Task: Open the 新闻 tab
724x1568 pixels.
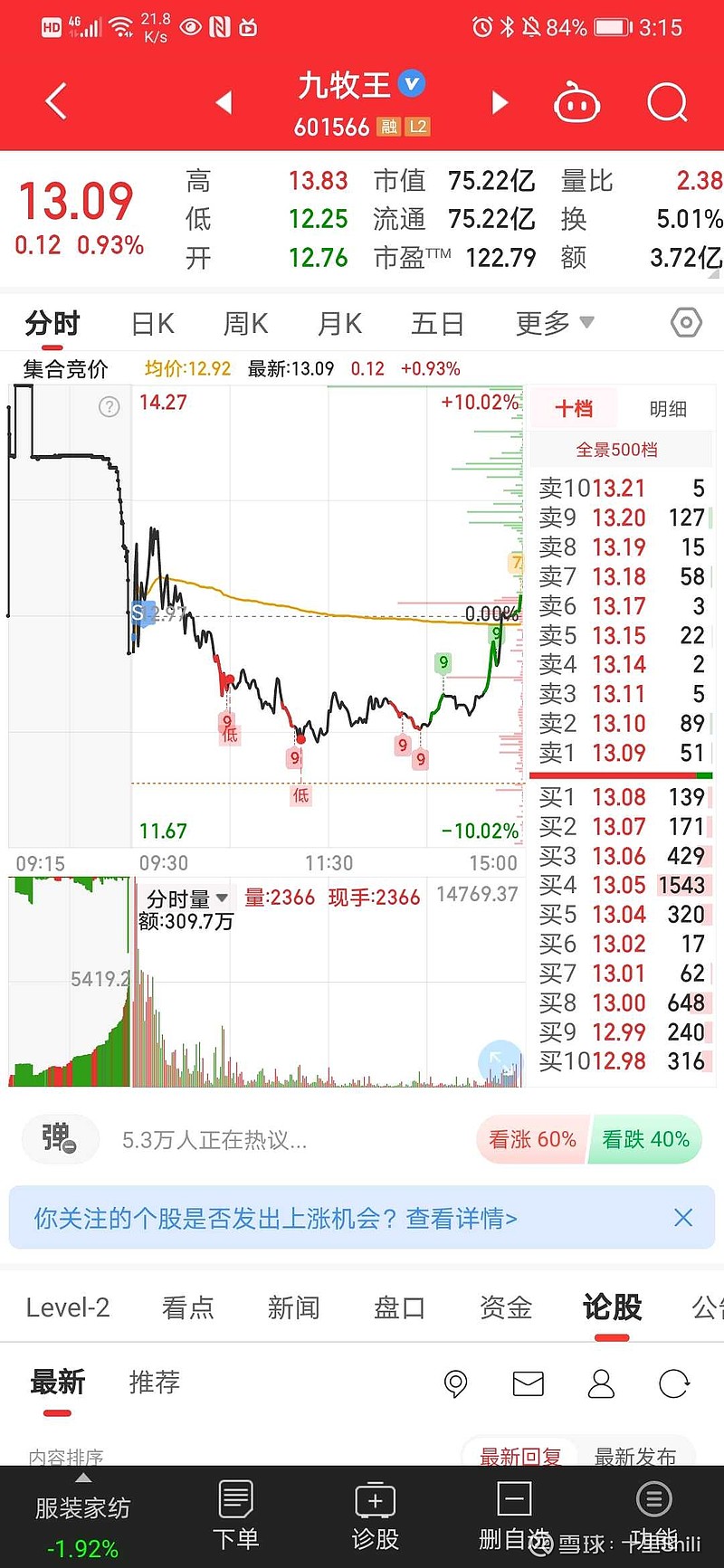Action: (293, 1307)
